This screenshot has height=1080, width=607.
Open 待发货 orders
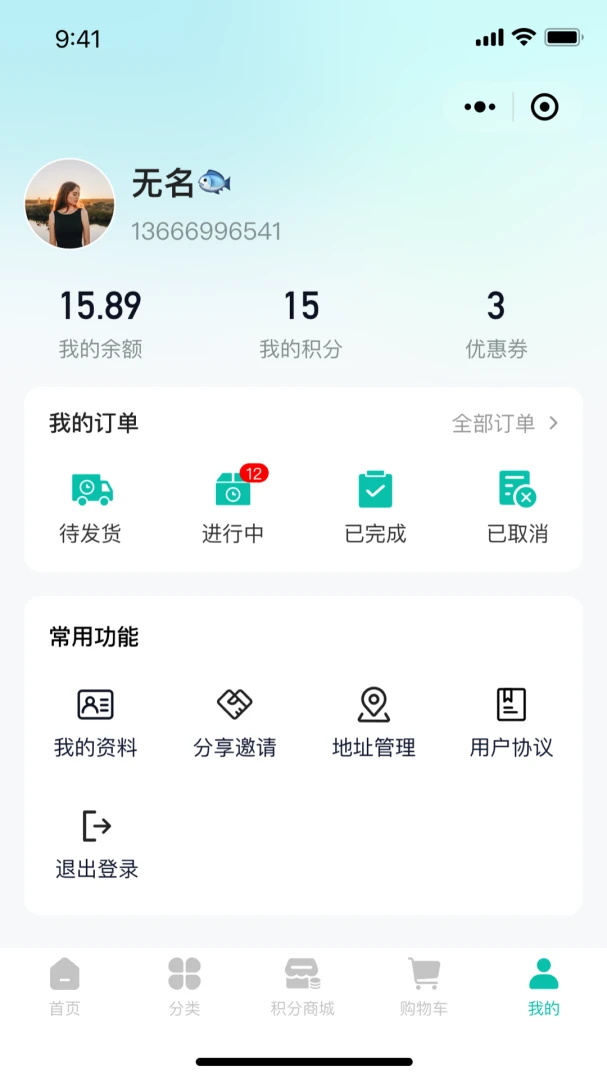tap(91, 508)
